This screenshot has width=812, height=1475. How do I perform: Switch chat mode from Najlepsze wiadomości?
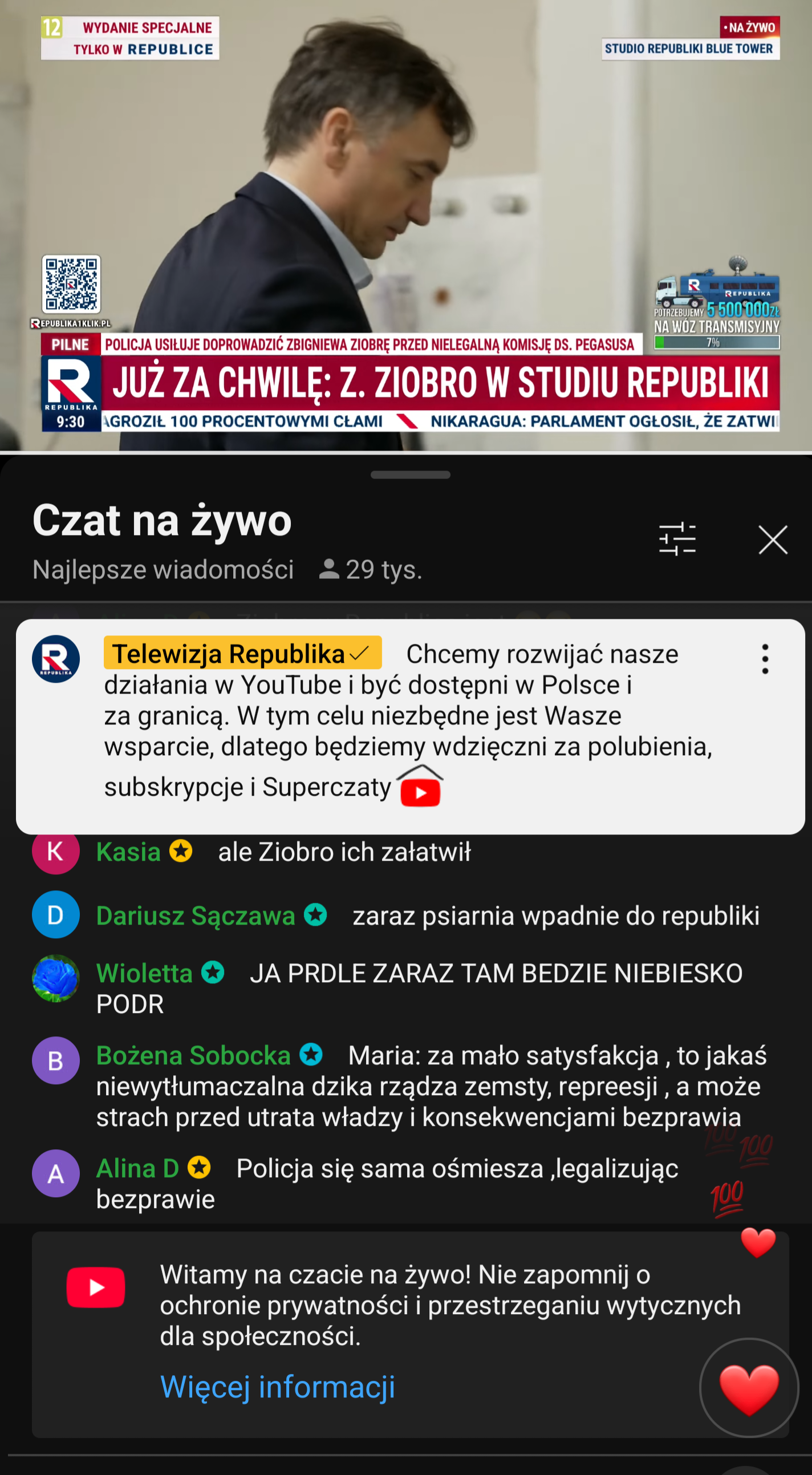click(x=163, y=570)
